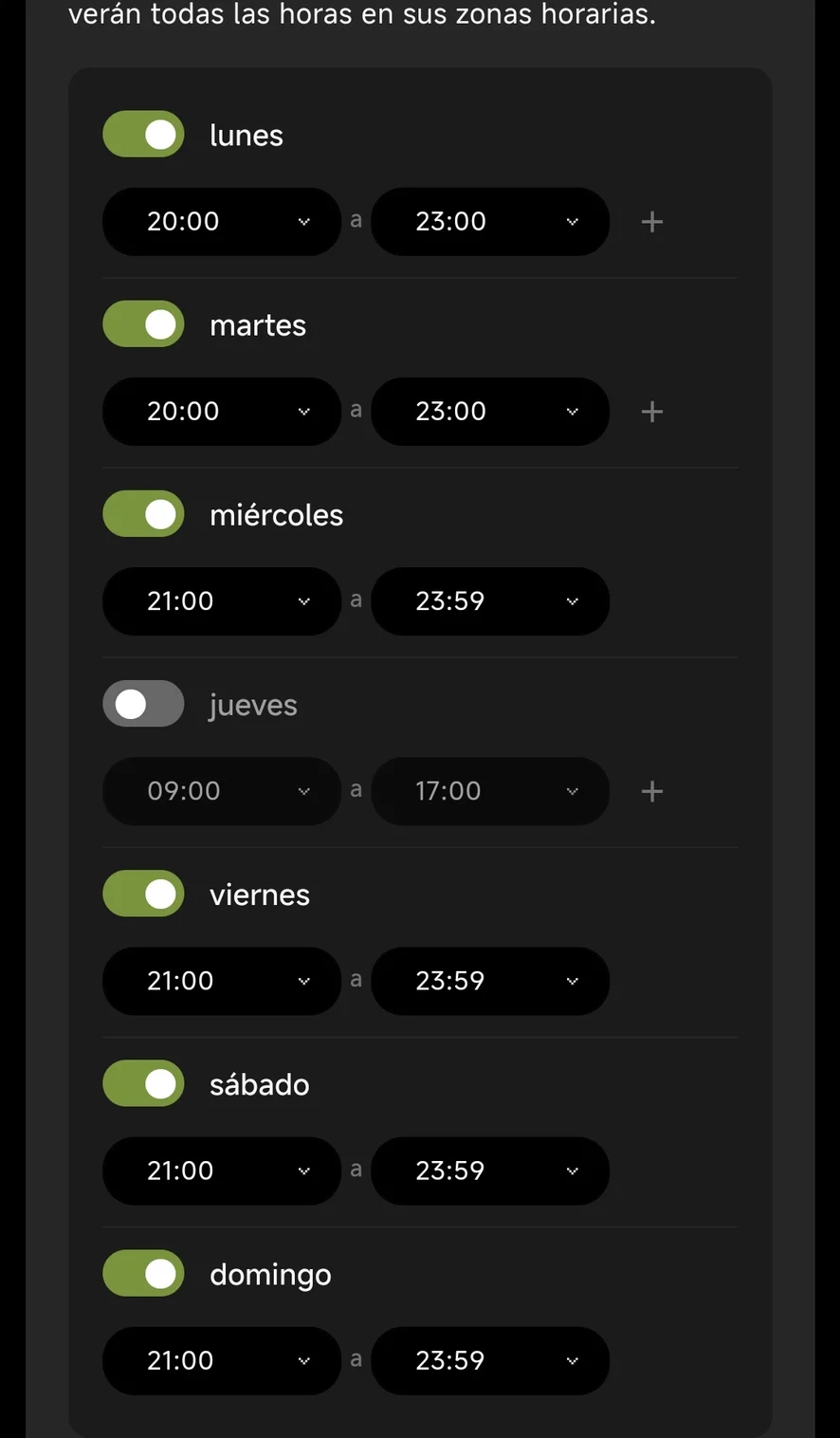Toggle miércoles availability off

[x=143, y=514]
